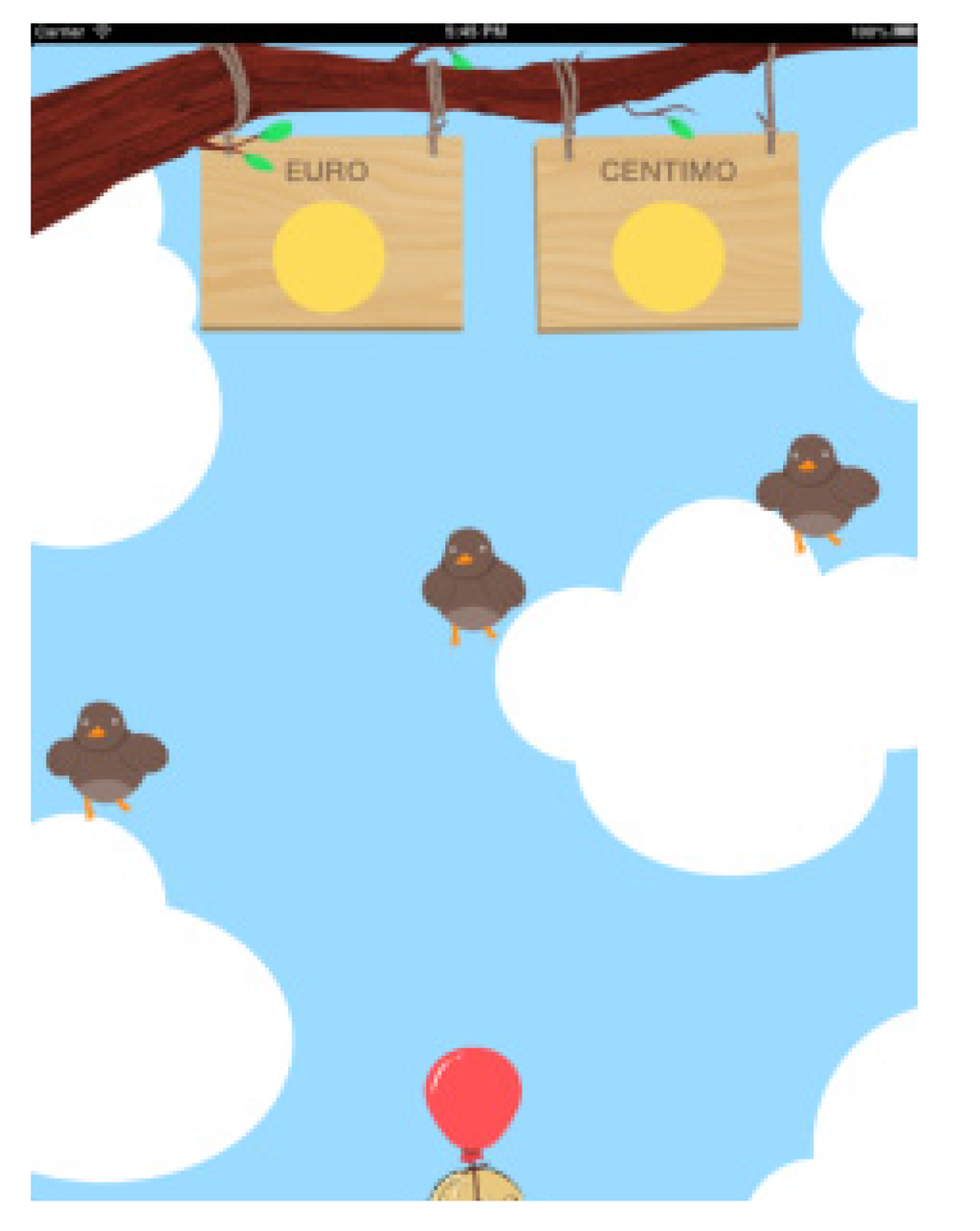Select the CENTIMO wooden sign
The image size is (980, 1231).
(667, 234)
